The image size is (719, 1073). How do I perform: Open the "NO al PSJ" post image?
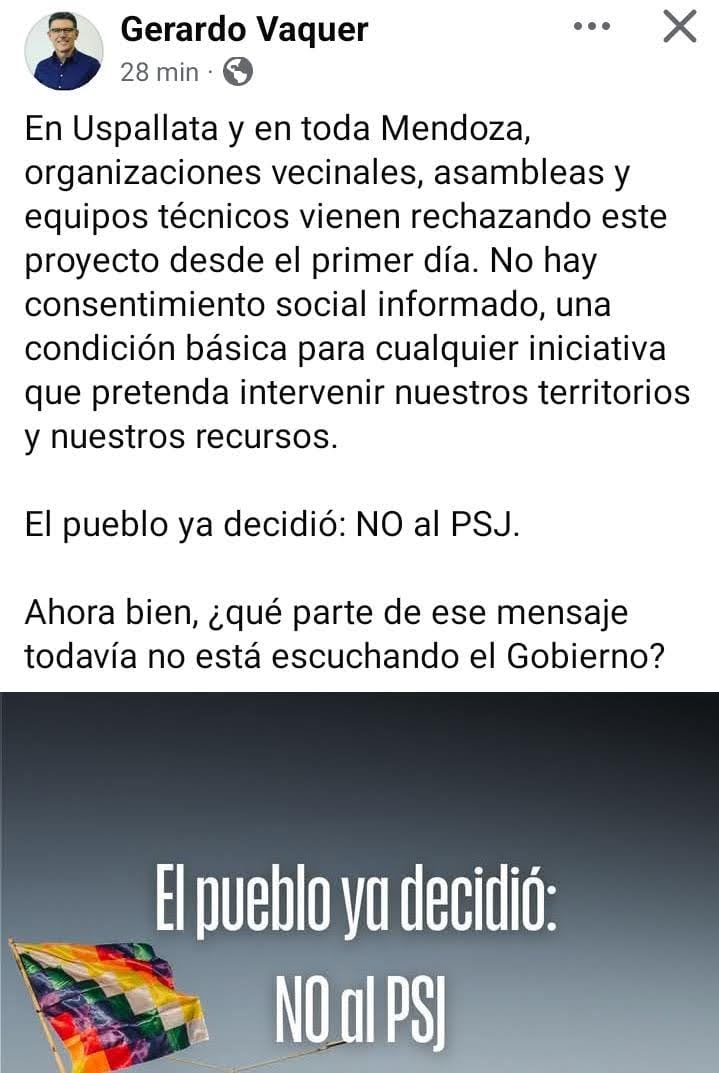pos(360,882)
